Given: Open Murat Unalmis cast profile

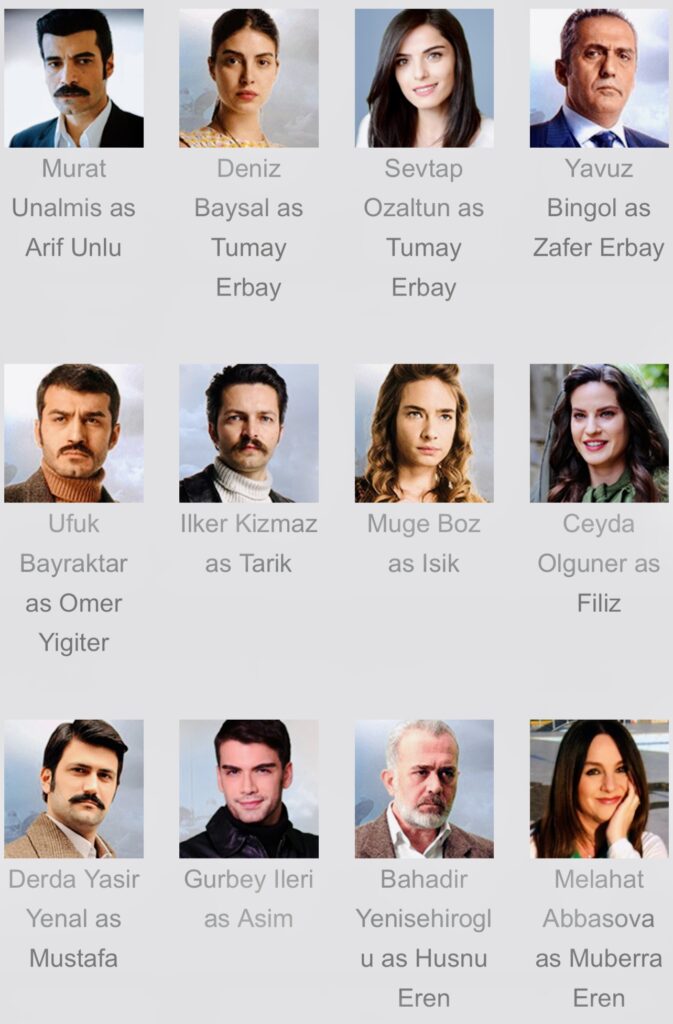Looking at the screenshot, I should pyautogui.click(x=74, y=79).
